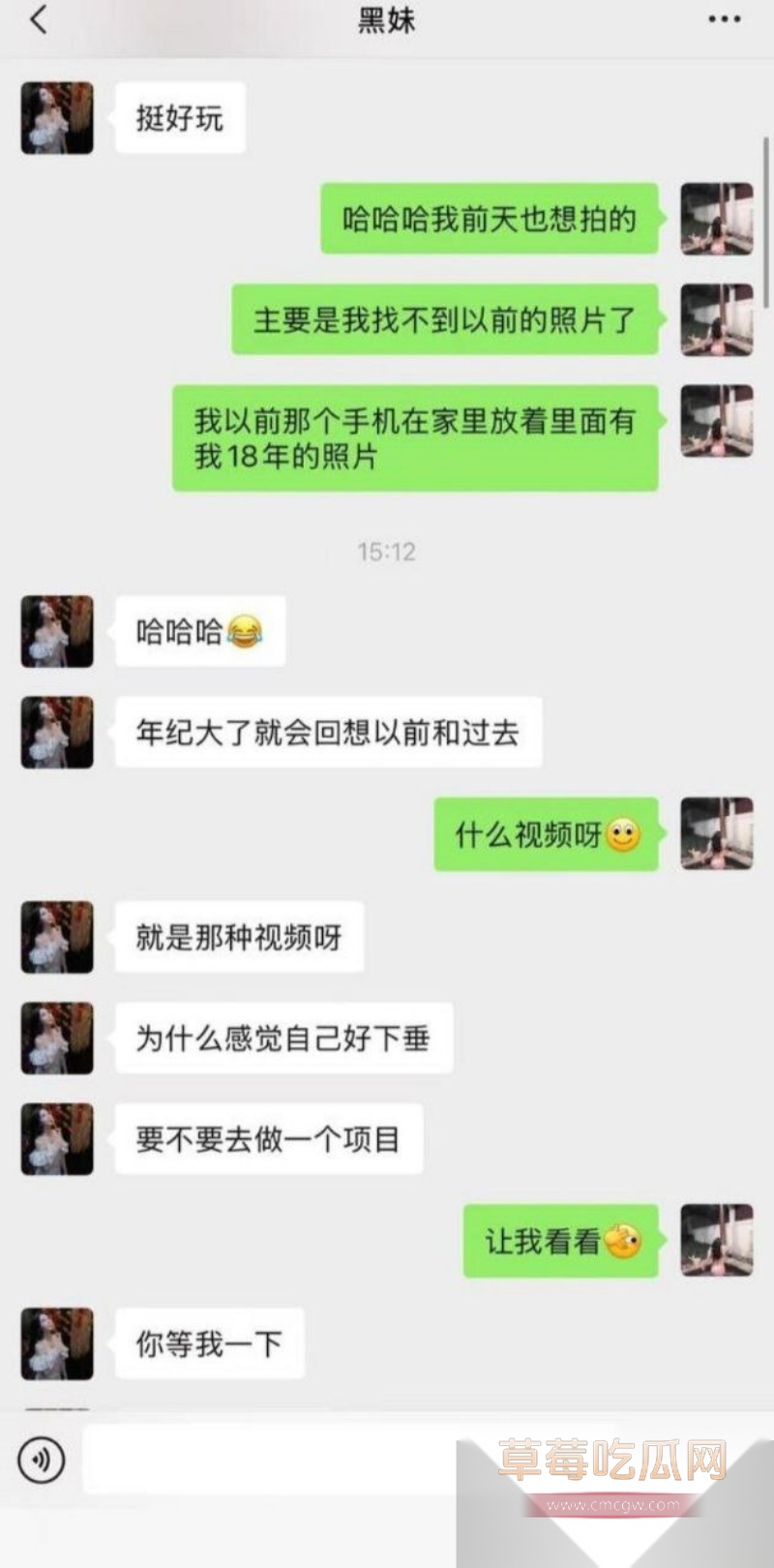The image size is (774, 1568).
Task: Select the bubble 年纪大了就会回想以前和过去
Action: point(328,732)
